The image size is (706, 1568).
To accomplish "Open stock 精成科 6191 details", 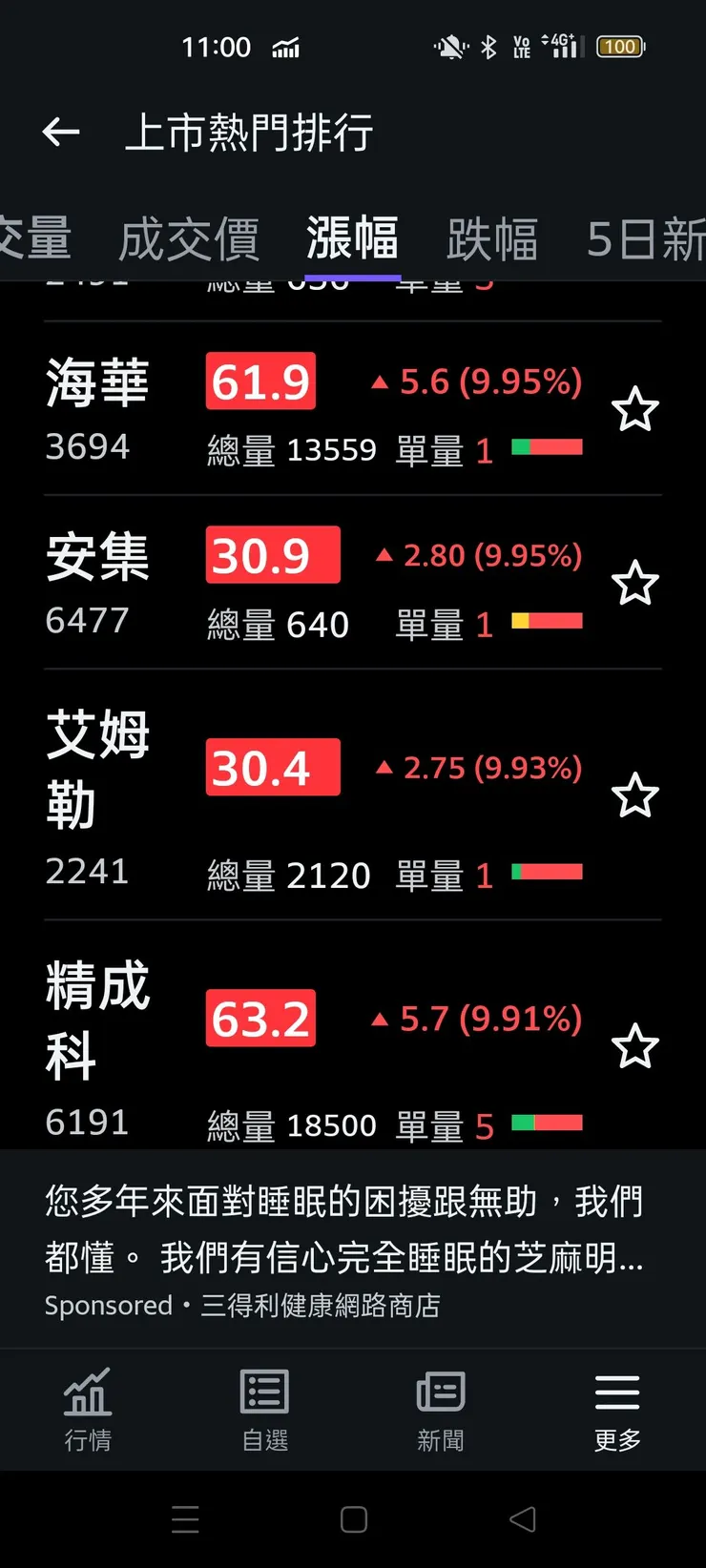I will 97,1045.
